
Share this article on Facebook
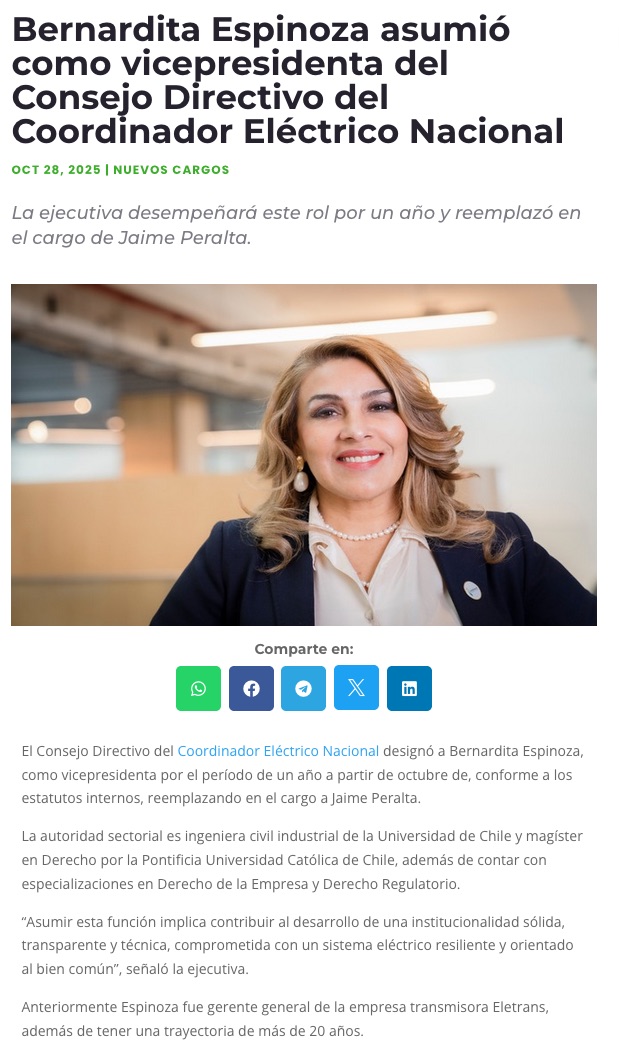click(x=251, y=688)
